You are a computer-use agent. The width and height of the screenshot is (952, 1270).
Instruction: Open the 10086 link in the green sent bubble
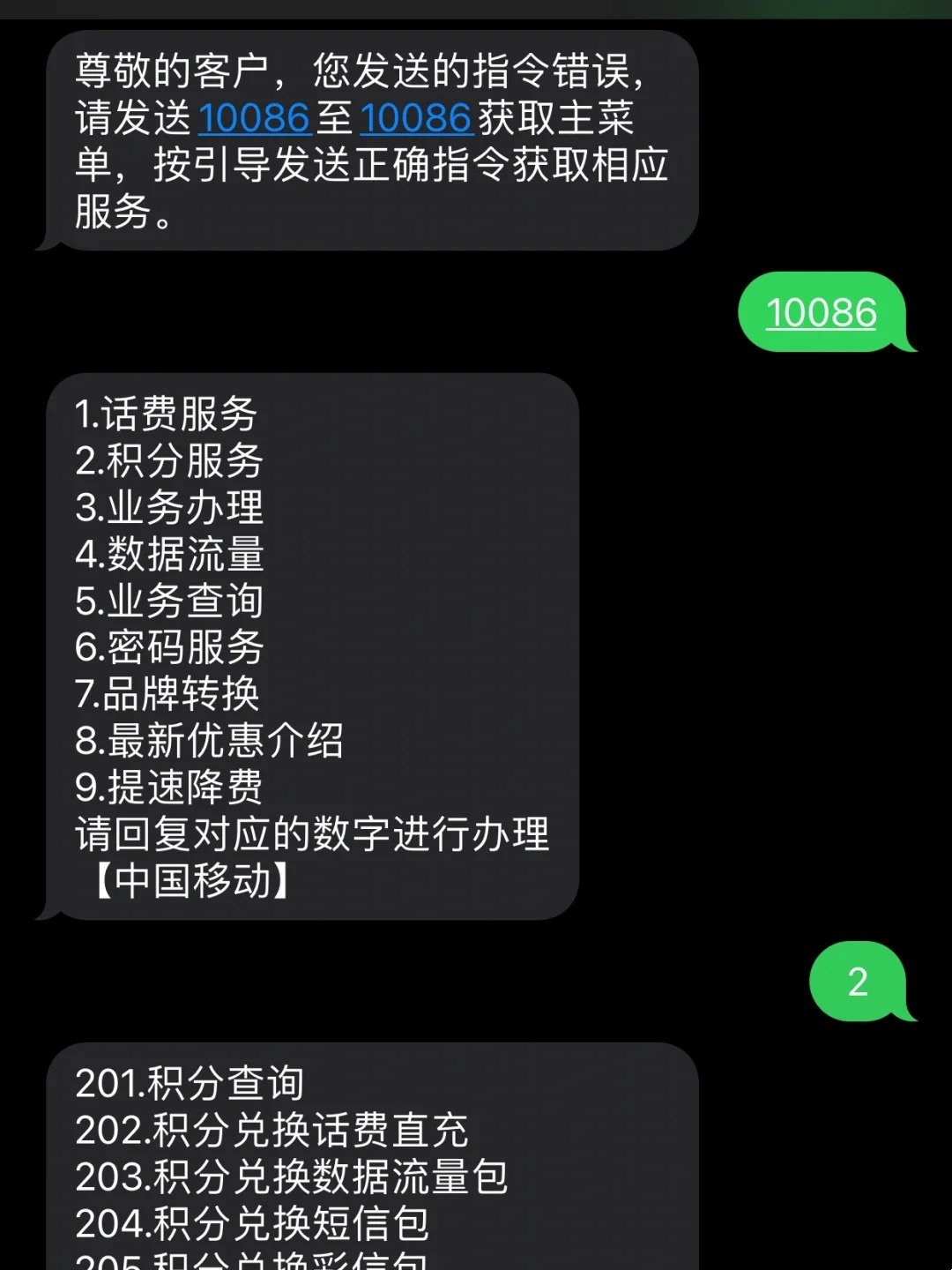pos(821,313)
